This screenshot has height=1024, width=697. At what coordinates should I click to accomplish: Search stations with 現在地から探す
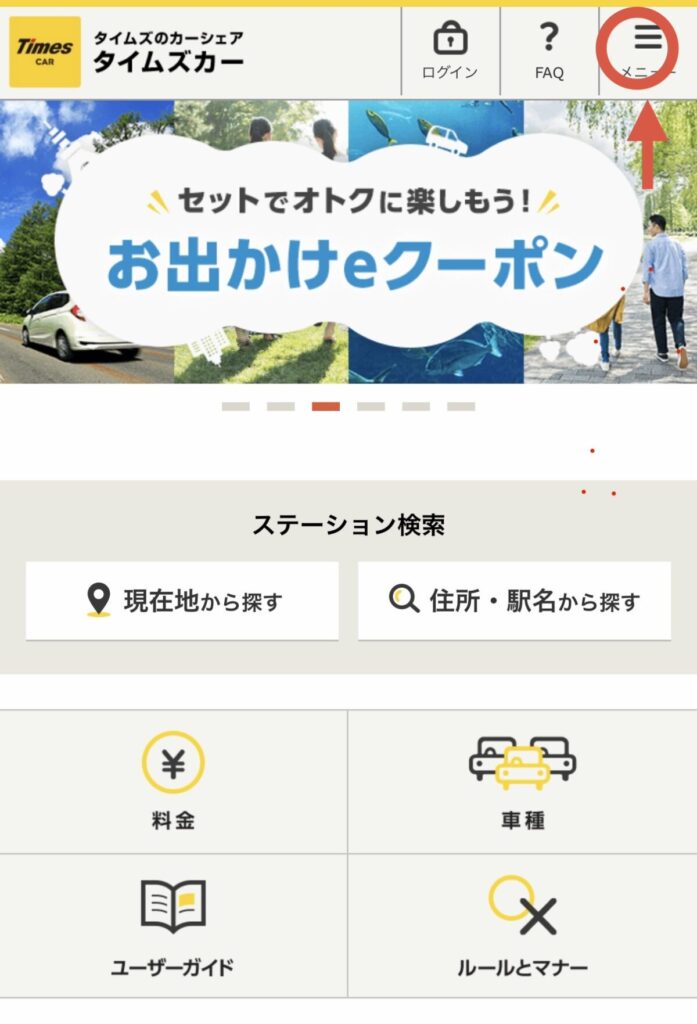coord(182,600)
